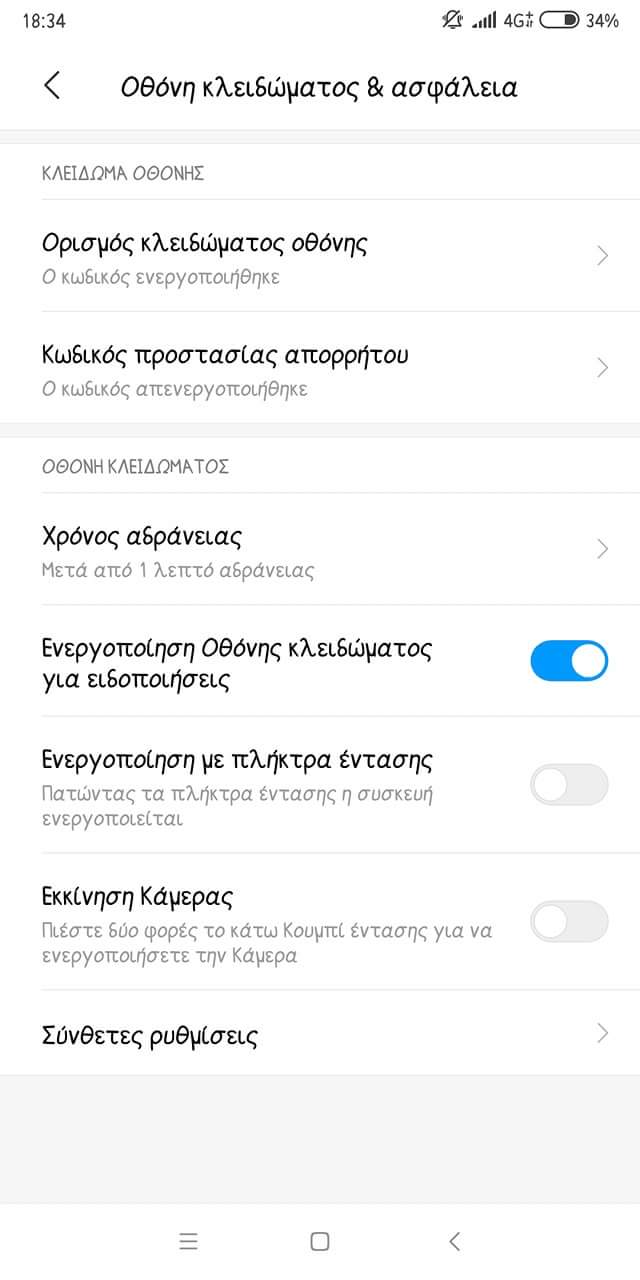This screenshot has height=1280, width=640.
Task: Open Ορισμός κλειδώματος οθόνης settings
Action: tap(320, 256)
